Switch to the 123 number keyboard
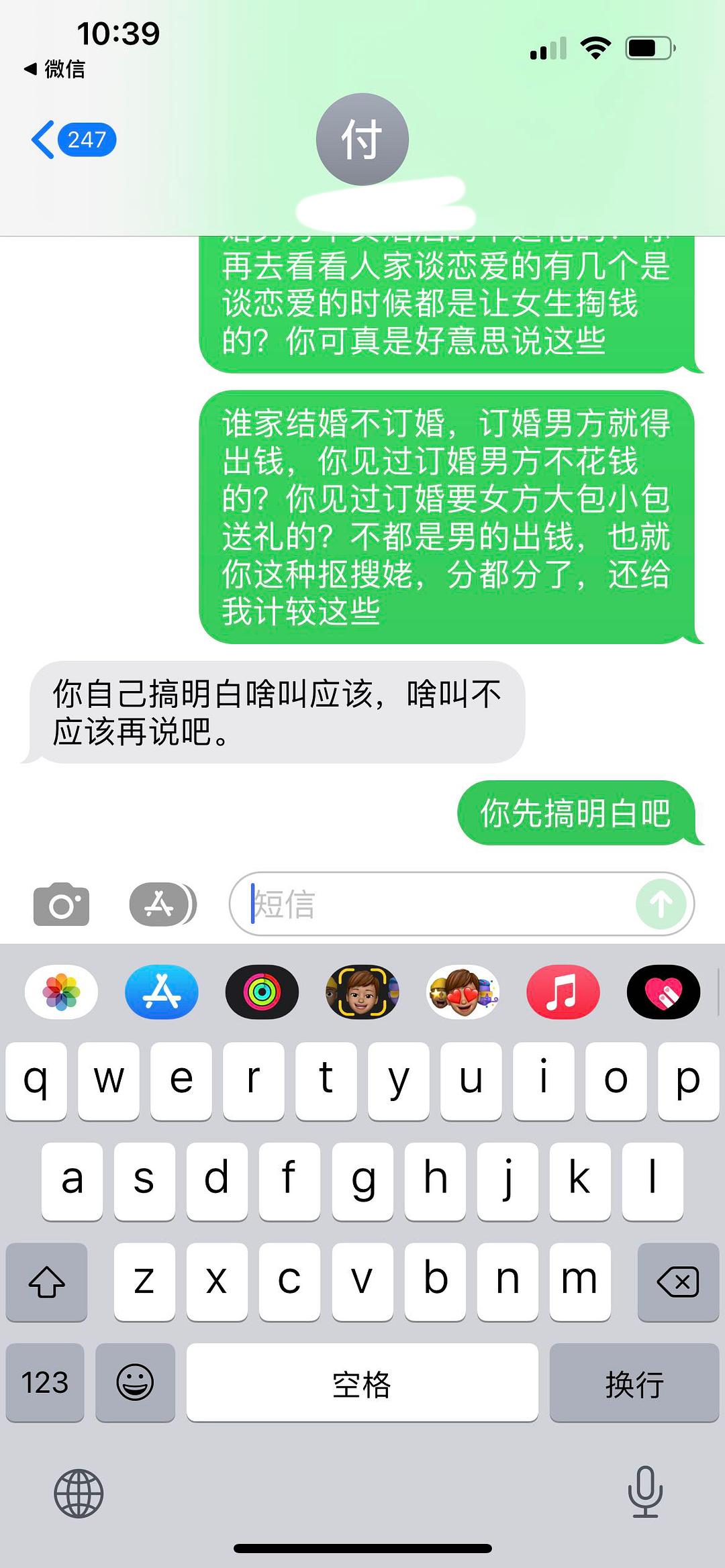The width and height of the screenshot is (725, 1568). 45,1382
